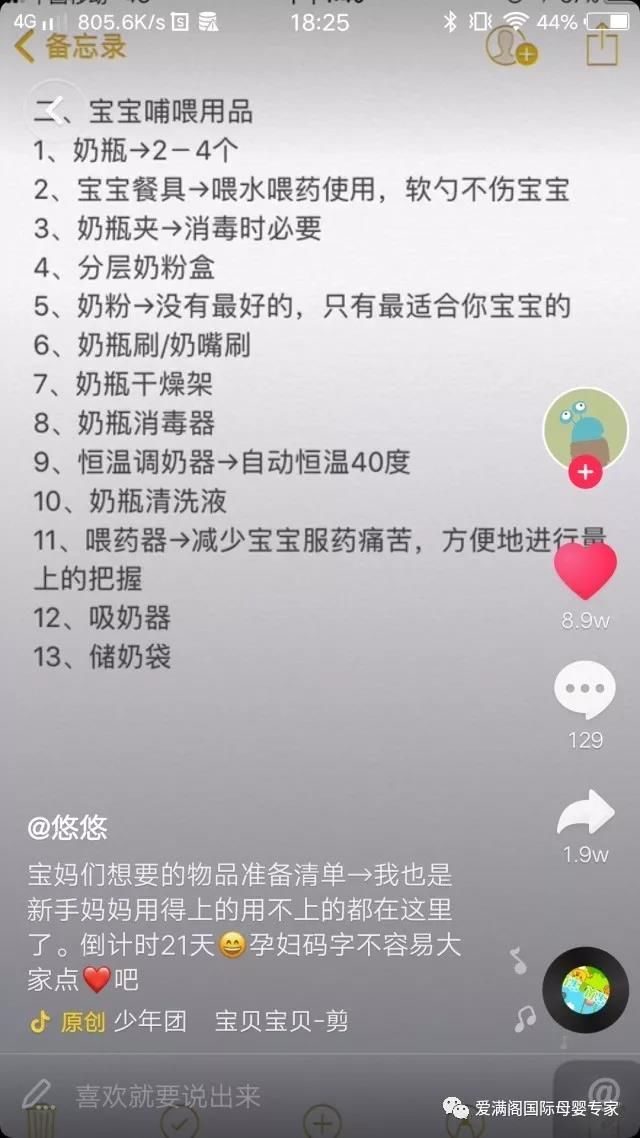Open the spinning music disc
This screenshot has width=640, height=1138.
pyautogui.click(x=585, y=990)
